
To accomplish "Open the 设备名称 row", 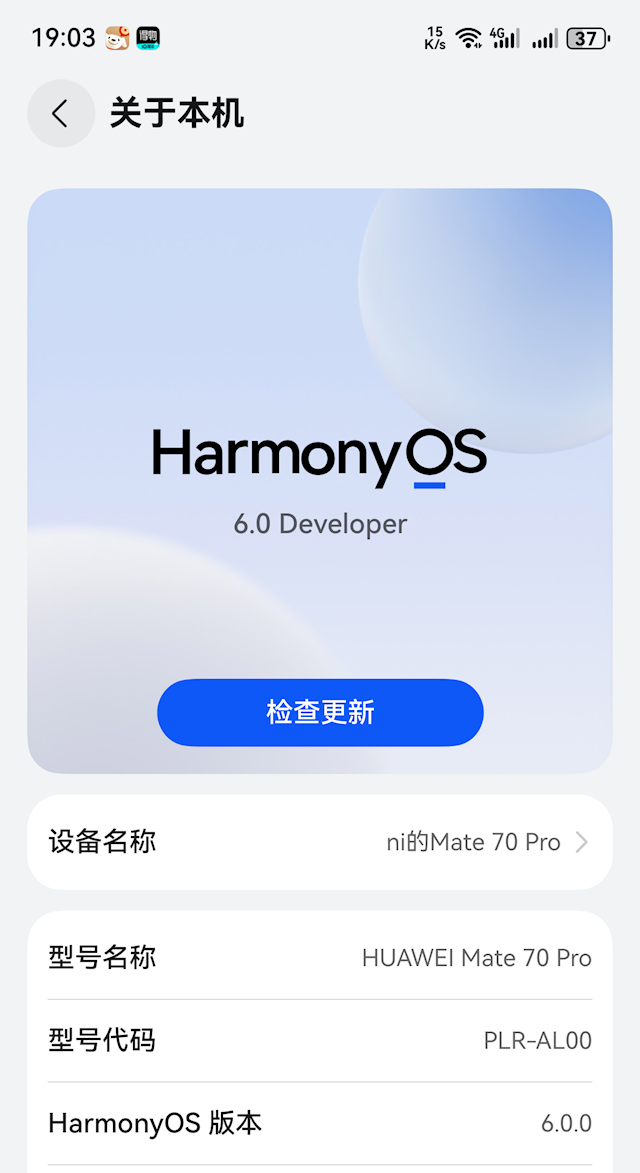I will tap(320, 842).
